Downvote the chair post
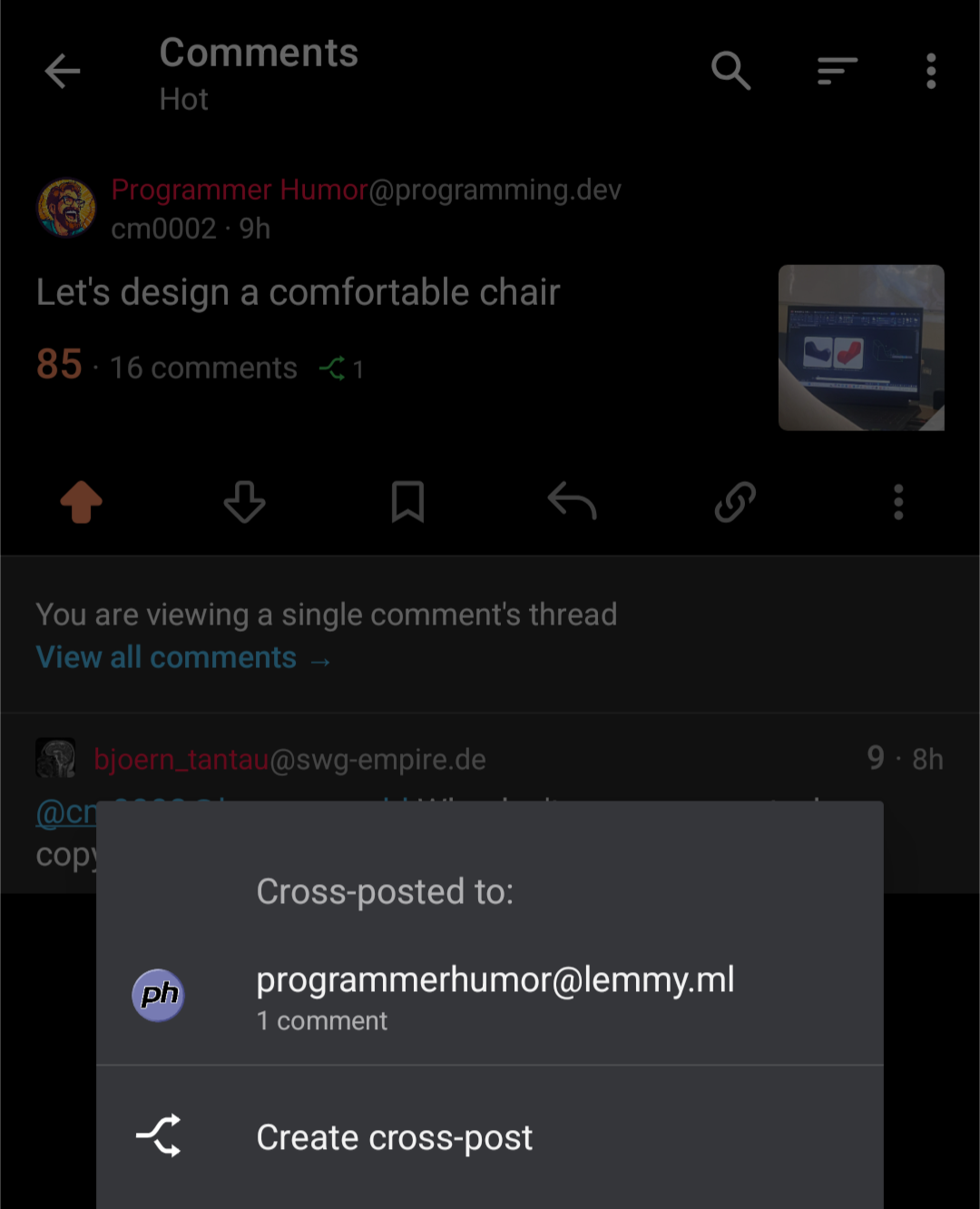 pos(245,502)
